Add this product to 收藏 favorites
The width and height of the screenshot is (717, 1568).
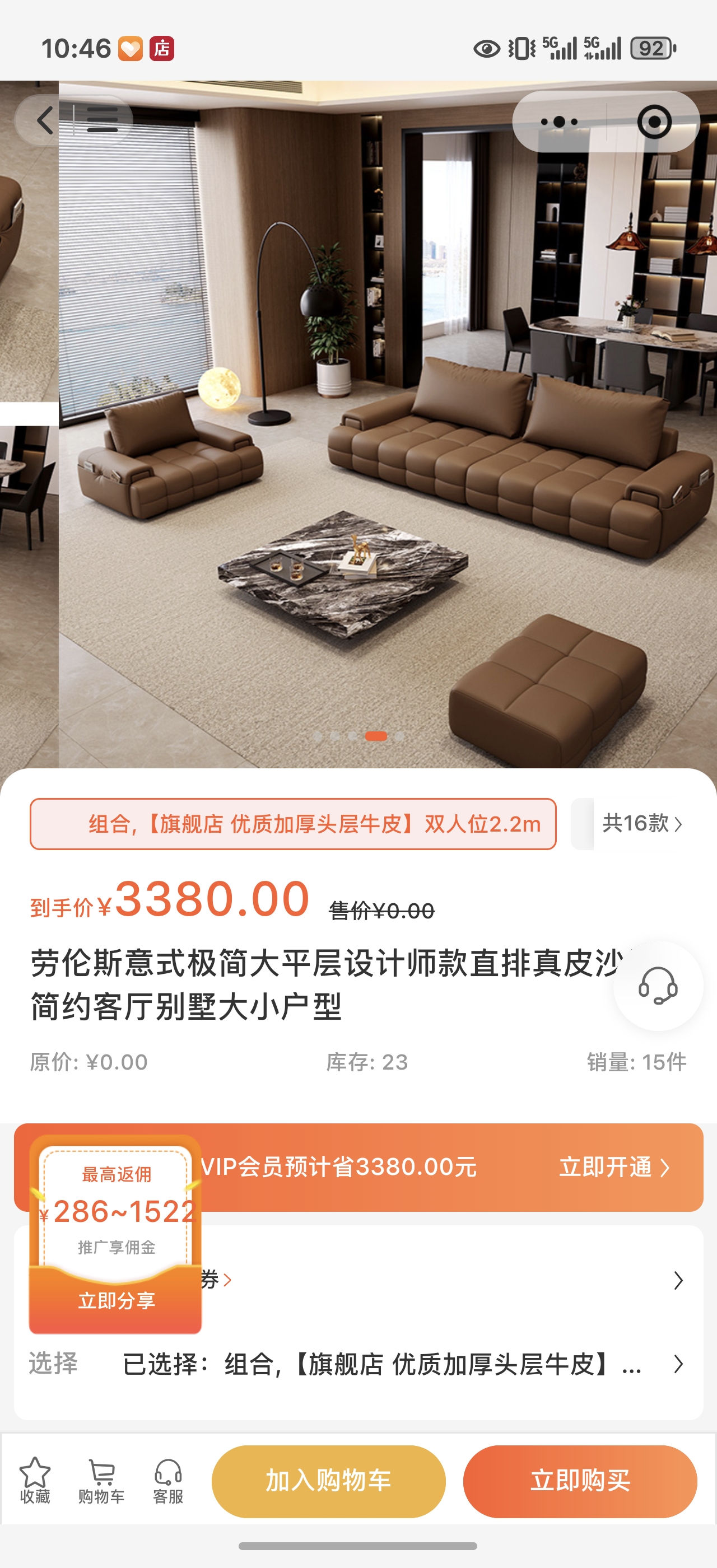point(35,1480)
